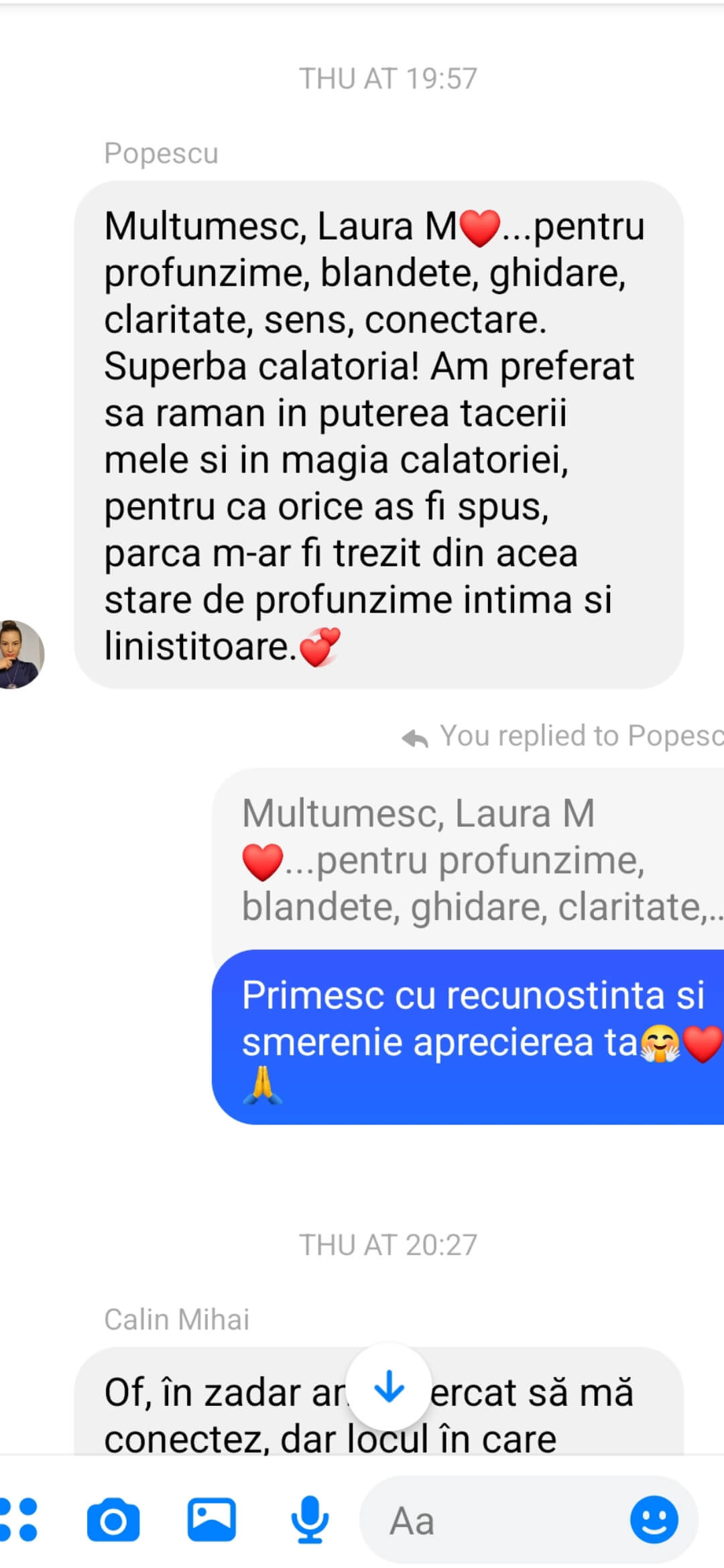Open the photo gallery picker
This screenshot has width=724, height=1568.
coord(211,1520)
